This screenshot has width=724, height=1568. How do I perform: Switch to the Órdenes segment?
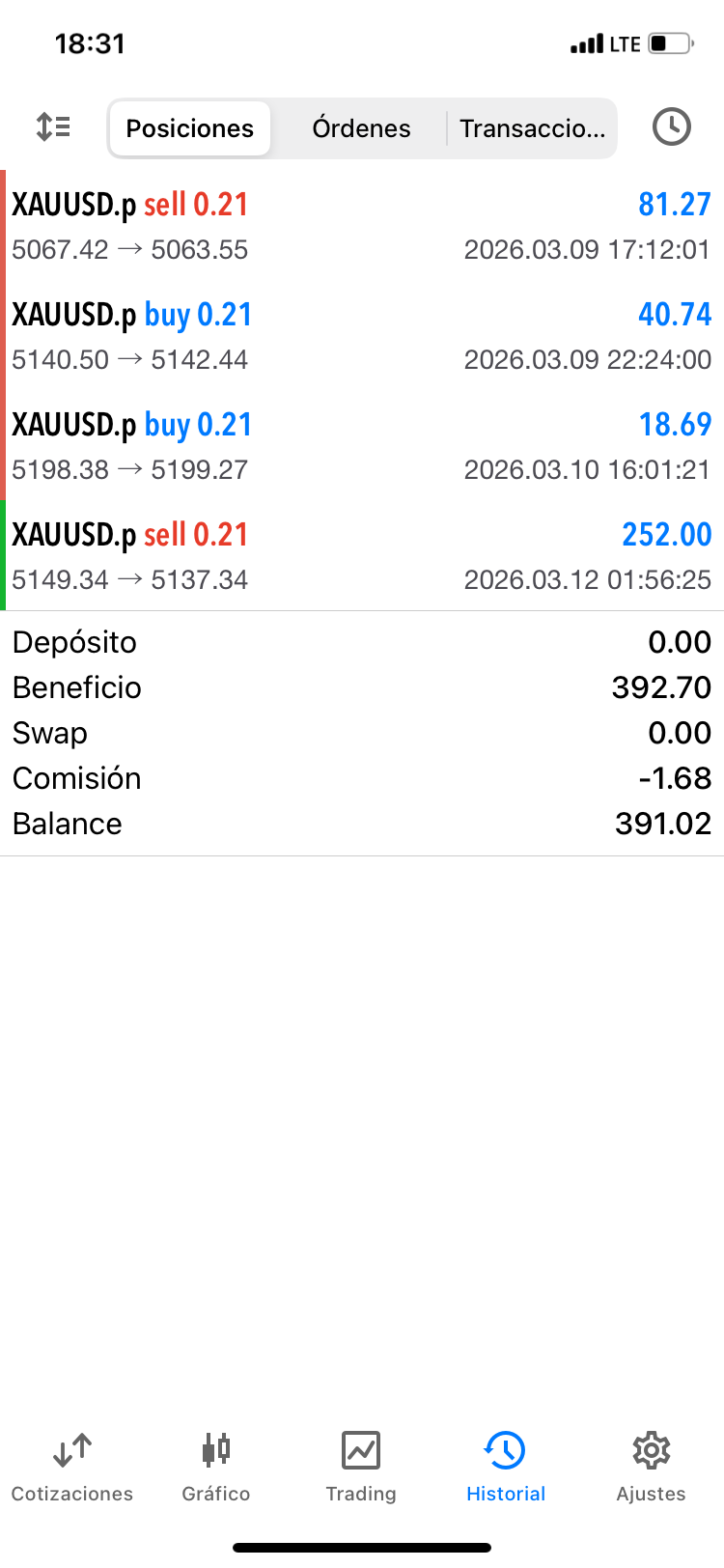(361, 128)
